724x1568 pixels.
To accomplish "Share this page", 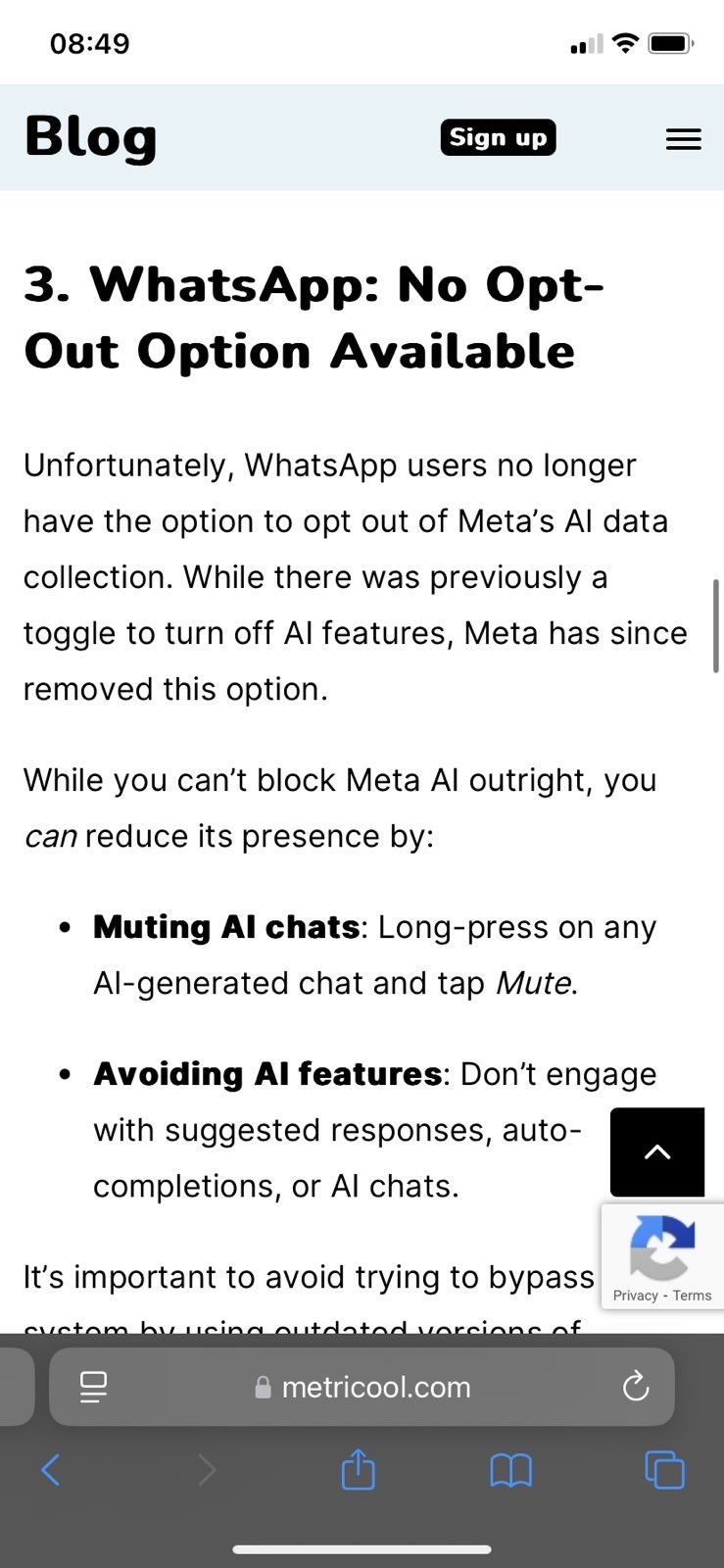I will [358, 1469].
